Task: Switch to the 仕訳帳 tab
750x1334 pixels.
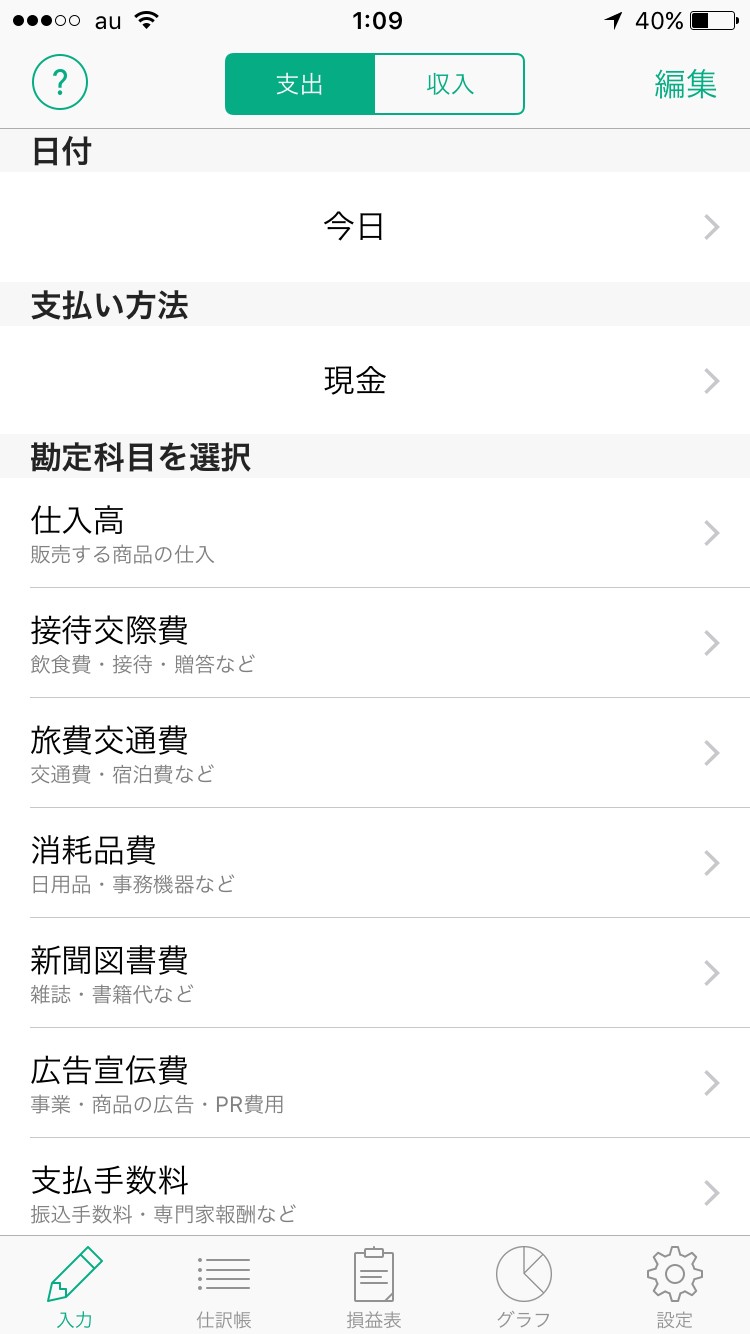Action: (224, 1286)
